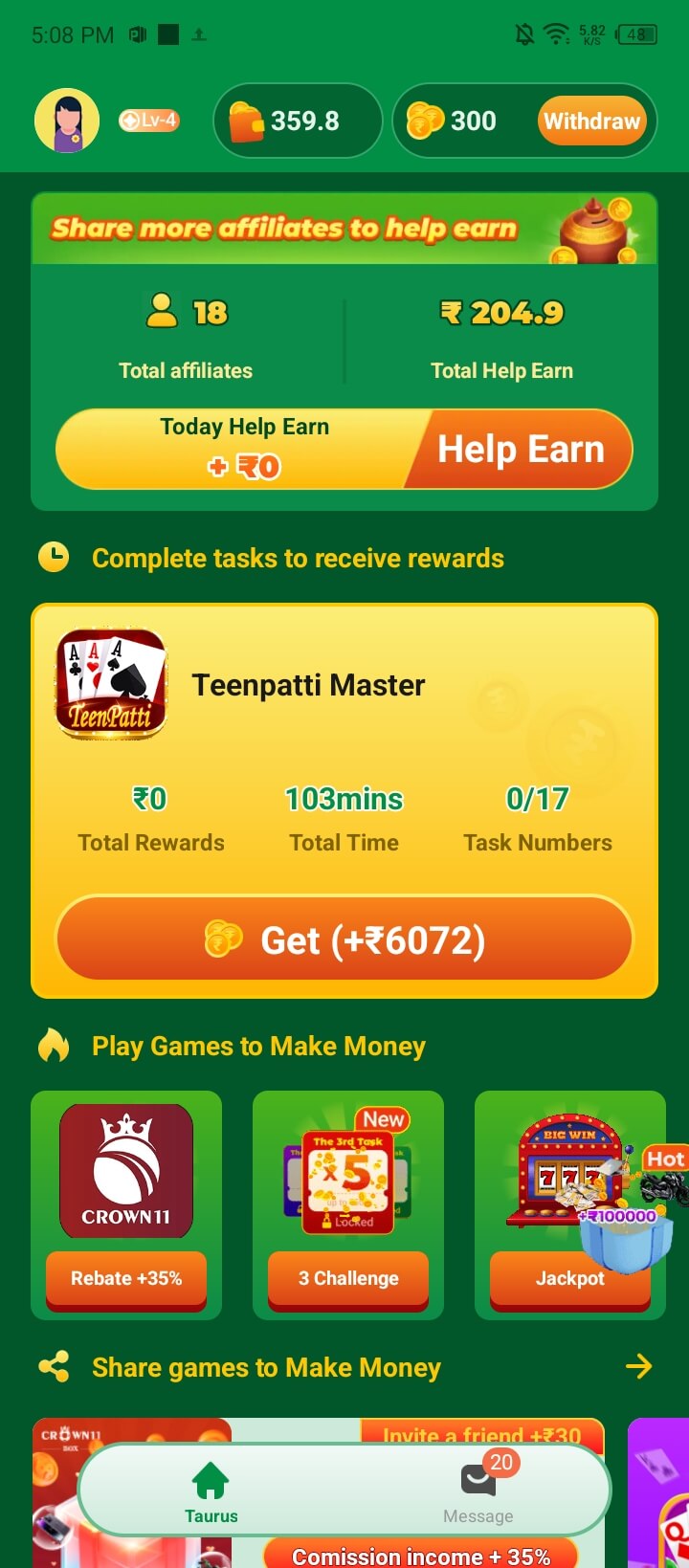Screen dimensions: 689x1568
Task: Open the user profile avatar
Action: coord(66,119)
